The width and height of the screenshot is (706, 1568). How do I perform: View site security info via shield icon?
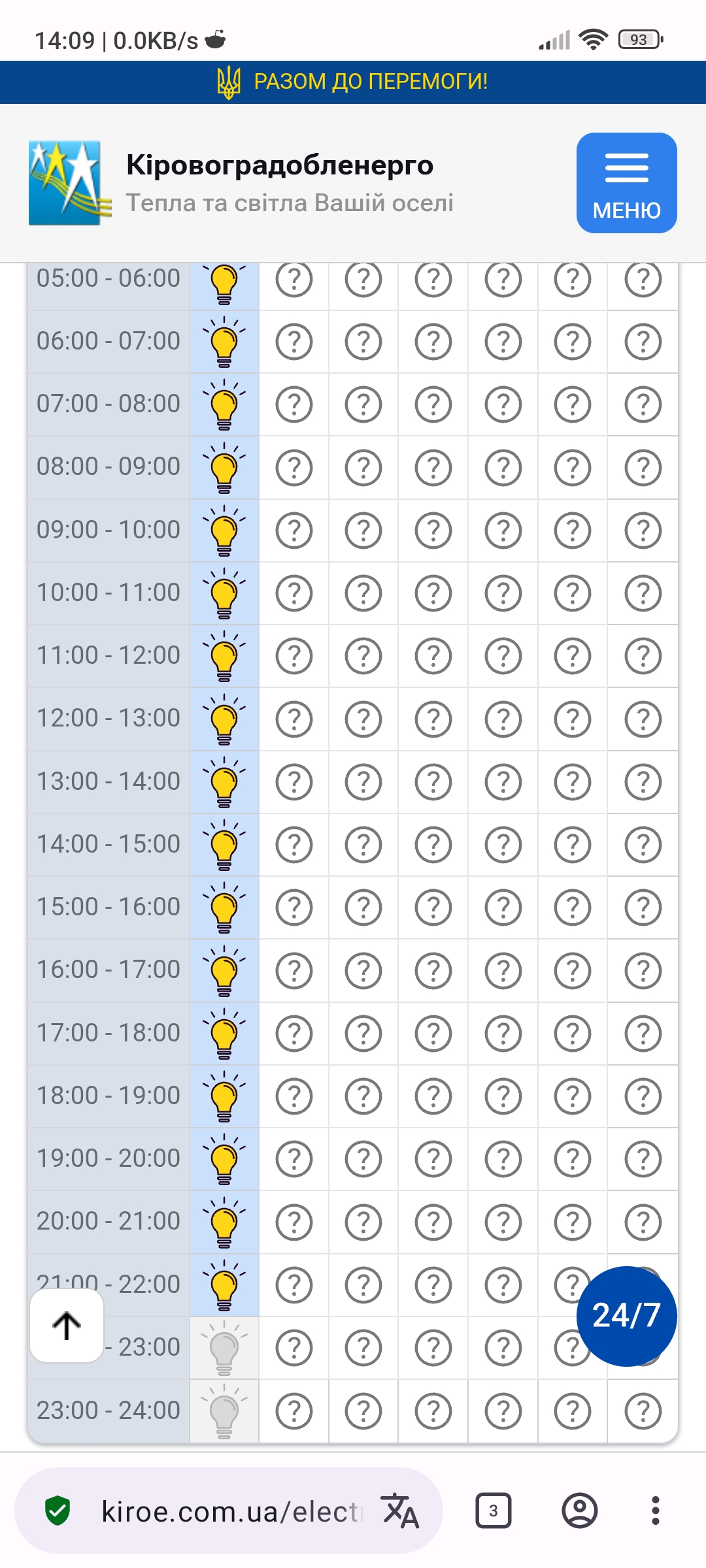58,1511
